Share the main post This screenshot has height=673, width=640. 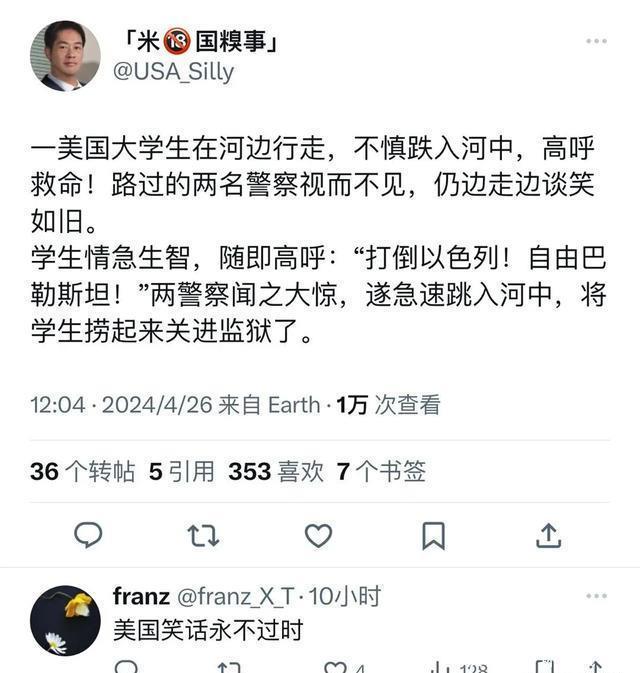click(x=548, y=535)
